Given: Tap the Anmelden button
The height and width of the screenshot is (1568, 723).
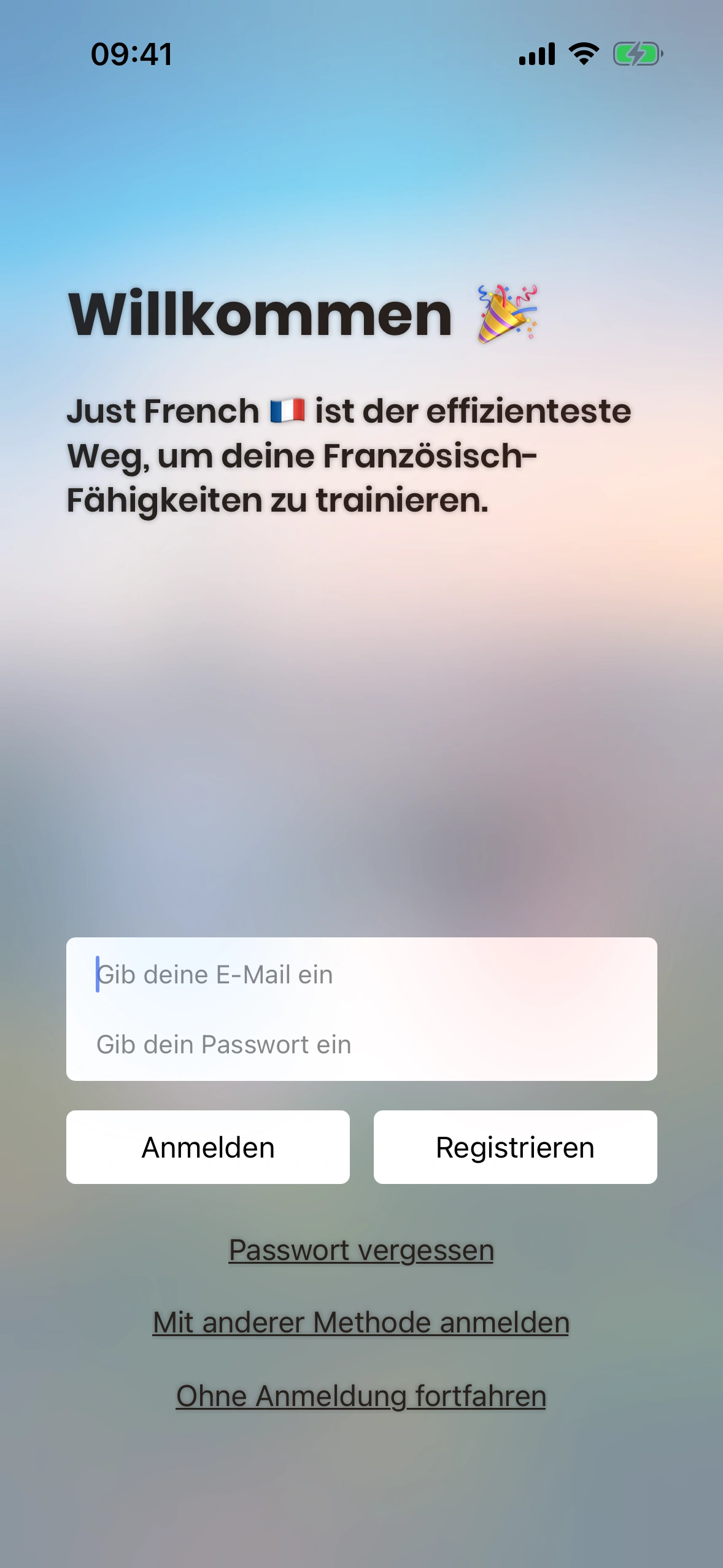Looking at the screenshot, I should tap(208, 1147).
